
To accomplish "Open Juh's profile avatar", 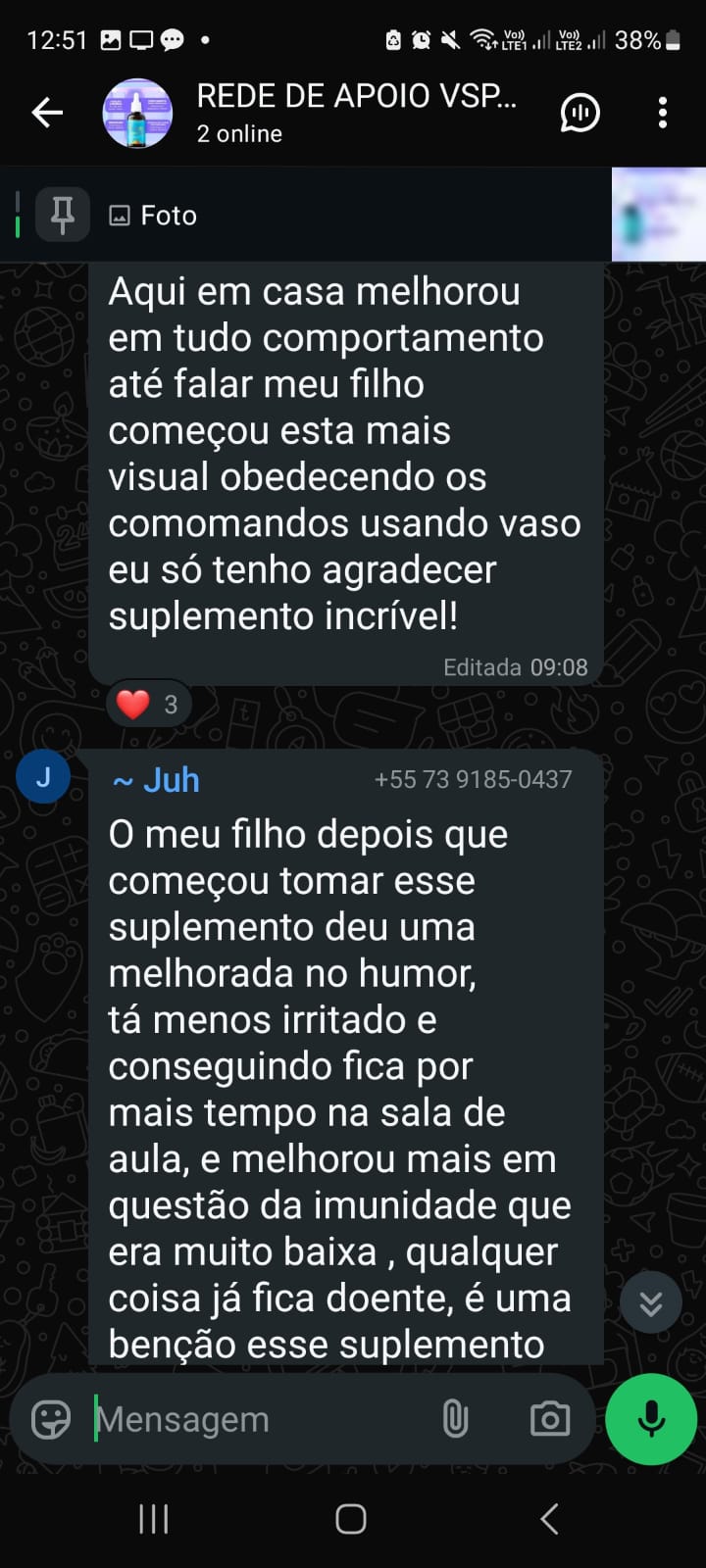I will click(43, 777).
